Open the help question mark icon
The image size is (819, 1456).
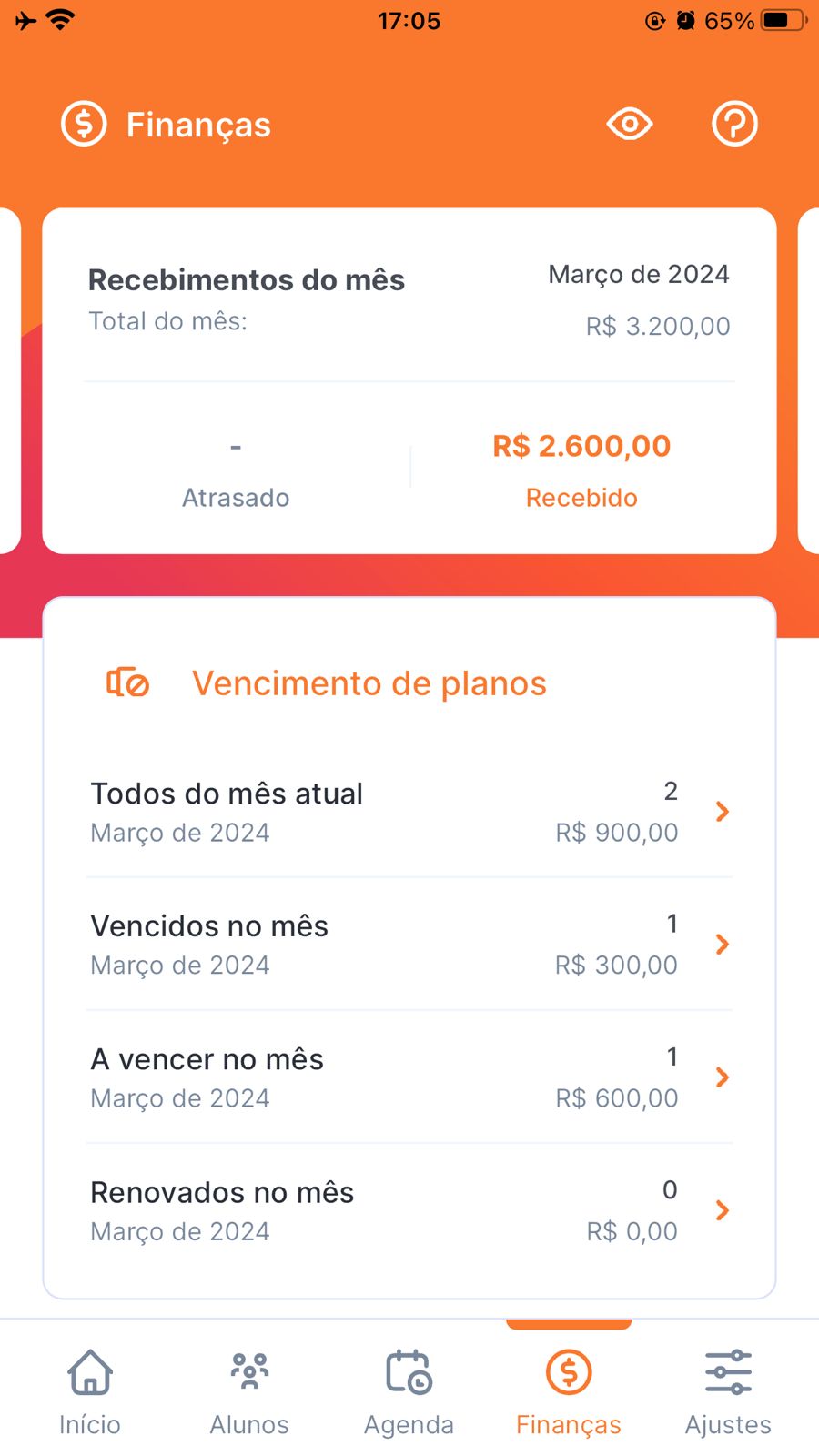[x=734, y=124]
